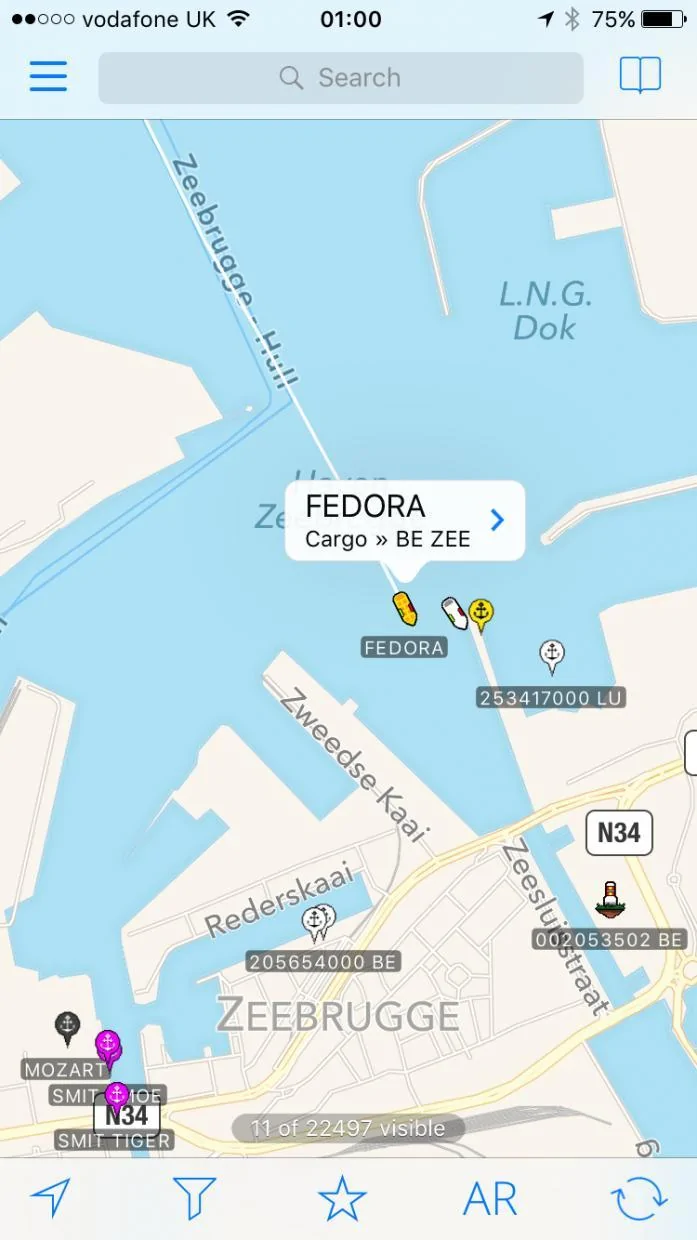Select vessel marker 253417000 LU
This screenshot has width=697, height=1240.
[552, 656]
